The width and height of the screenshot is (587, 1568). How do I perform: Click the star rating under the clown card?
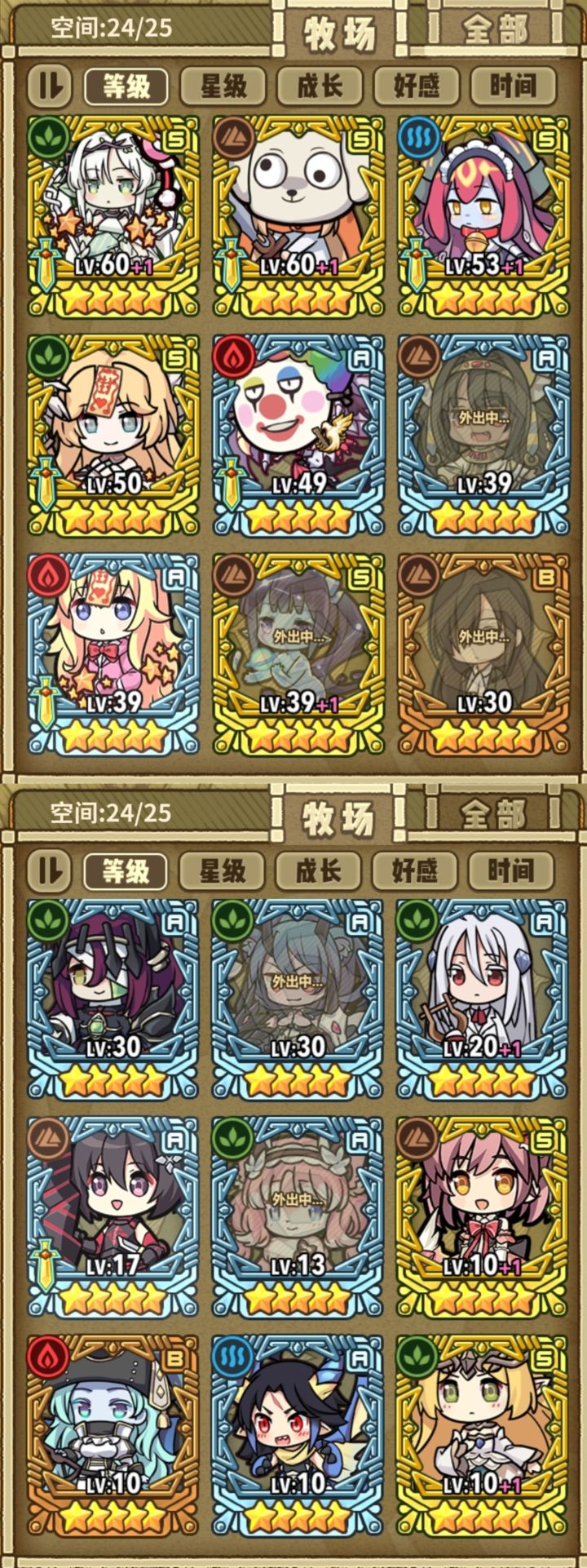(293, 514)
